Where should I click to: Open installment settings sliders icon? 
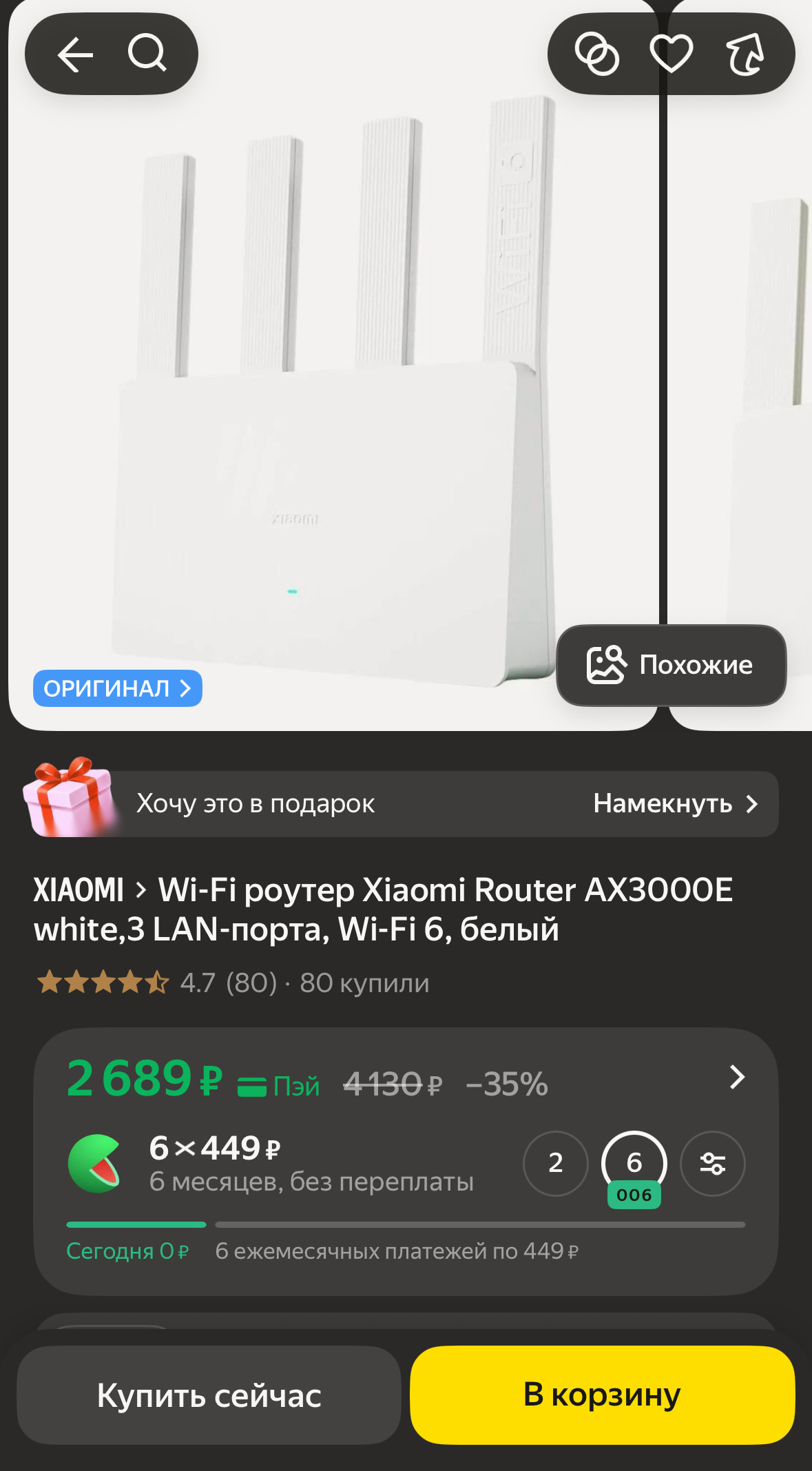point(712,1163)
